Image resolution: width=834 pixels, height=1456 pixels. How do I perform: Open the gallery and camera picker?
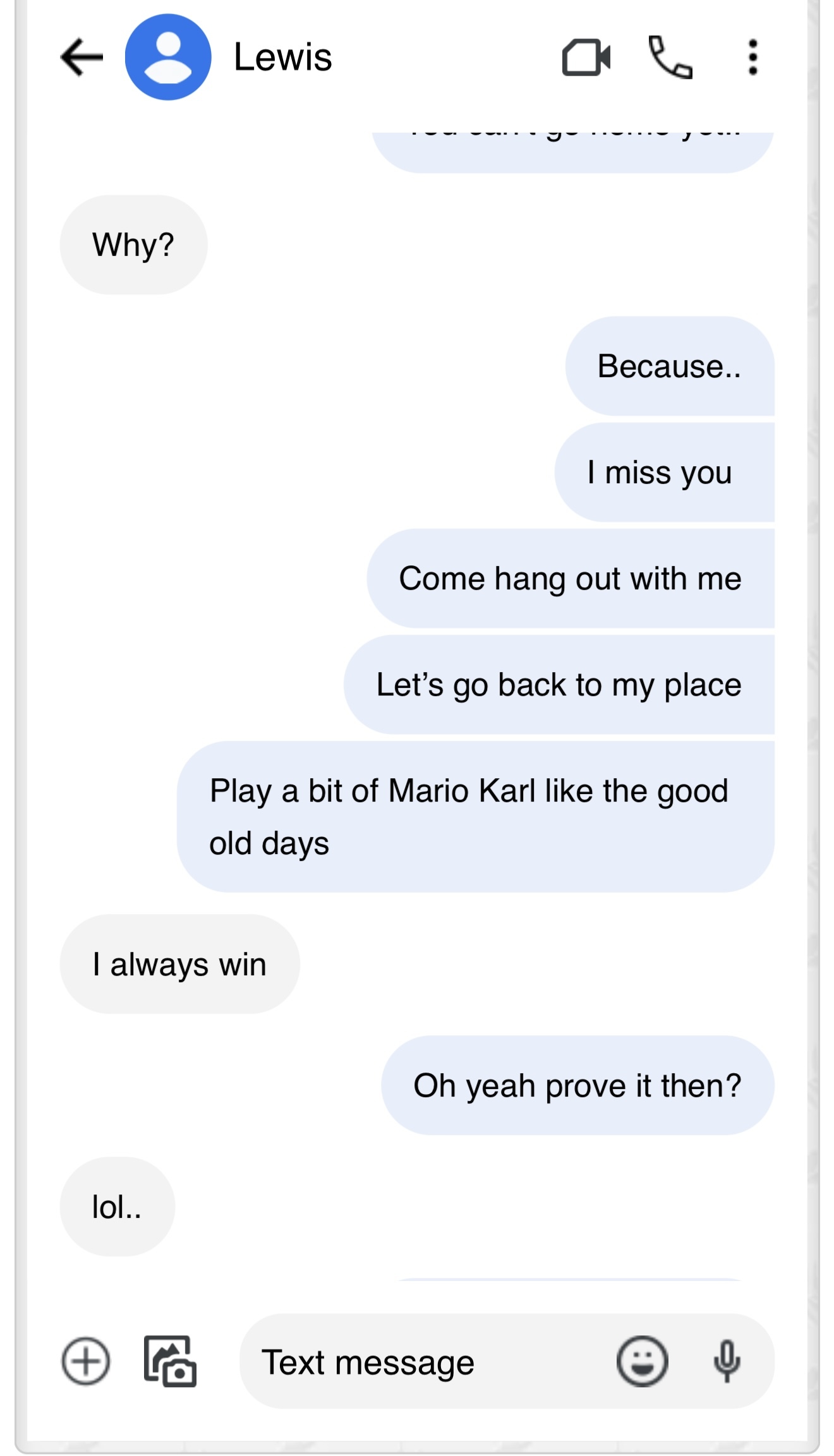point(170,1361)
